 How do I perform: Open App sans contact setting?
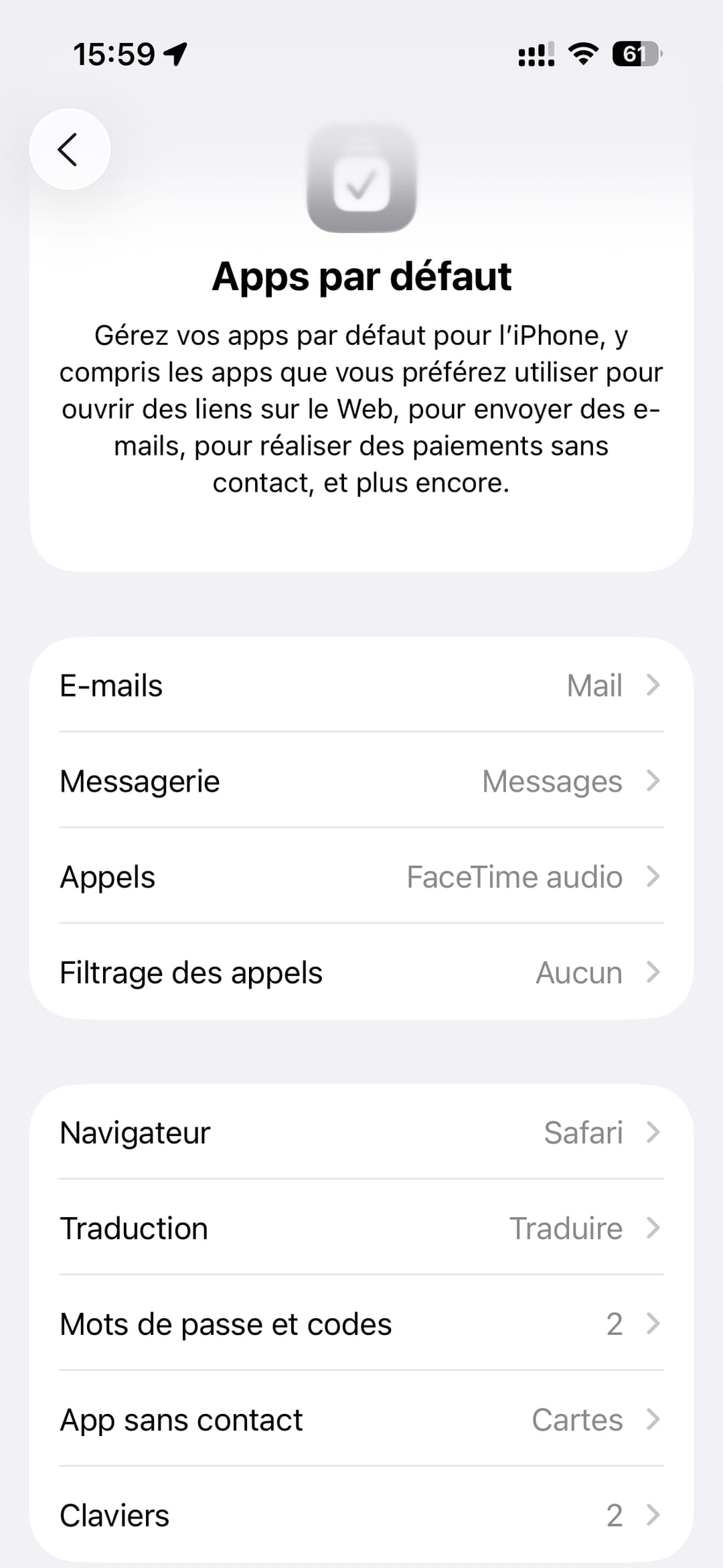point(361,1420)
